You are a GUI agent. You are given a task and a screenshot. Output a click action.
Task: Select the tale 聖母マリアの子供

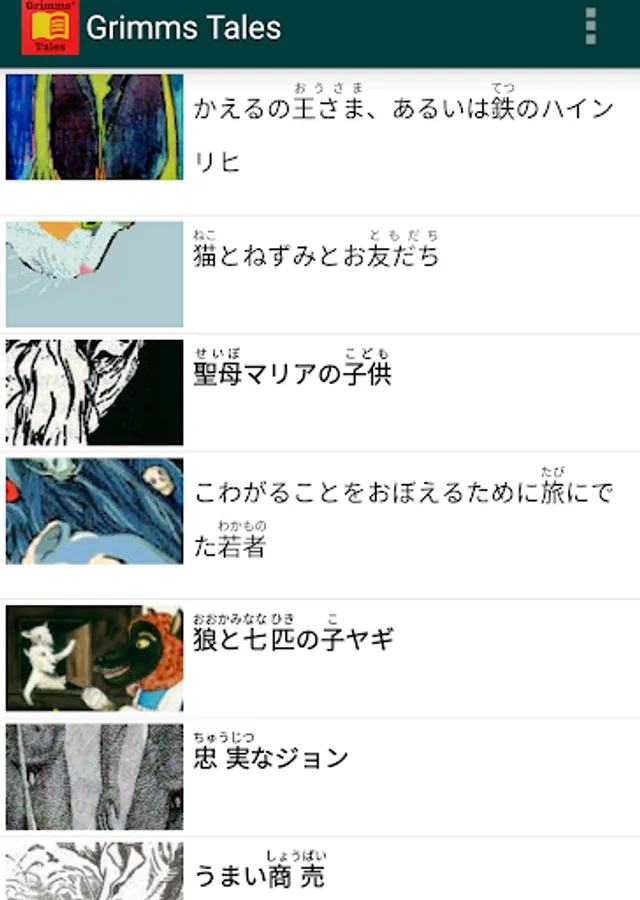tap(293, 374)
